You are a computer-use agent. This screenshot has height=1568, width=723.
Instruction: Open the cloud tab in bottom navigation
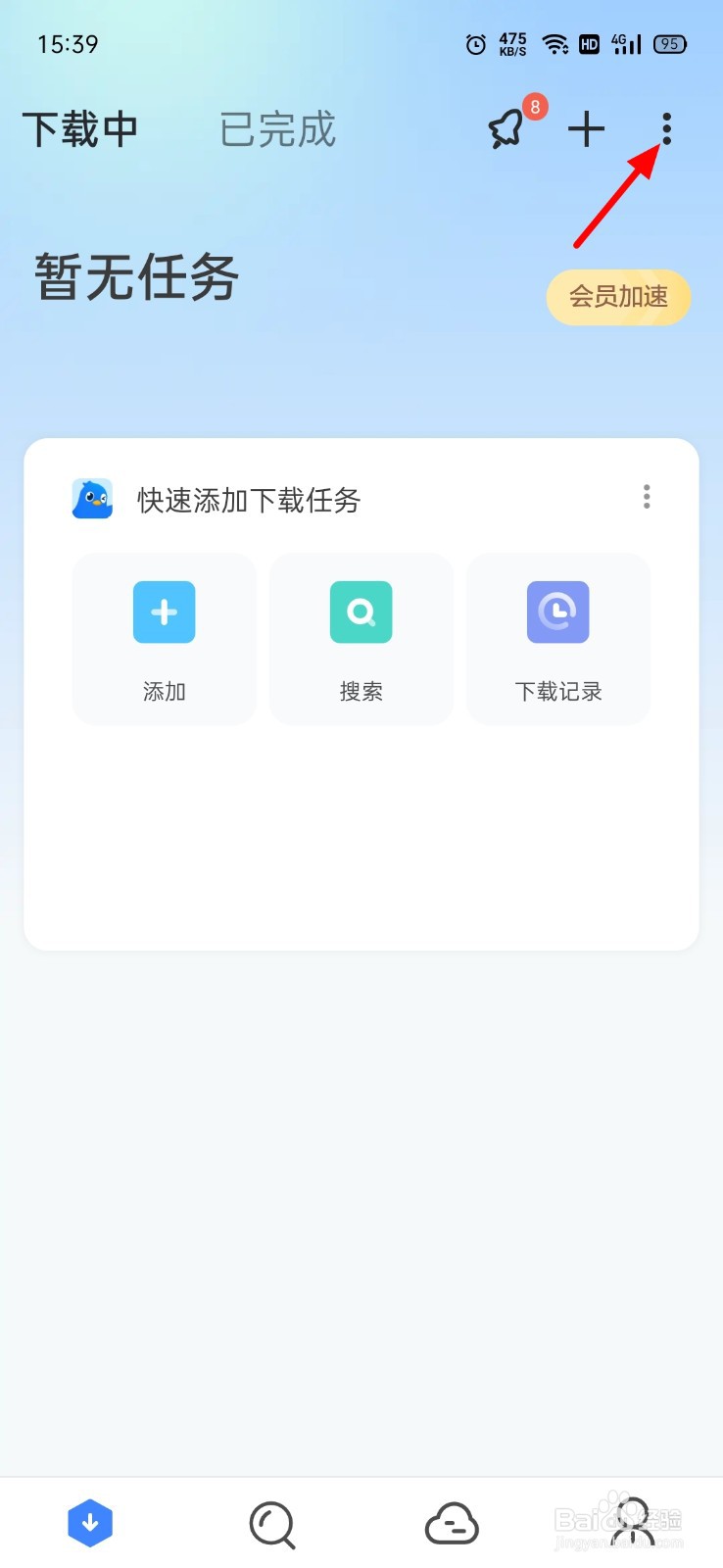[x=452, y=1524]
